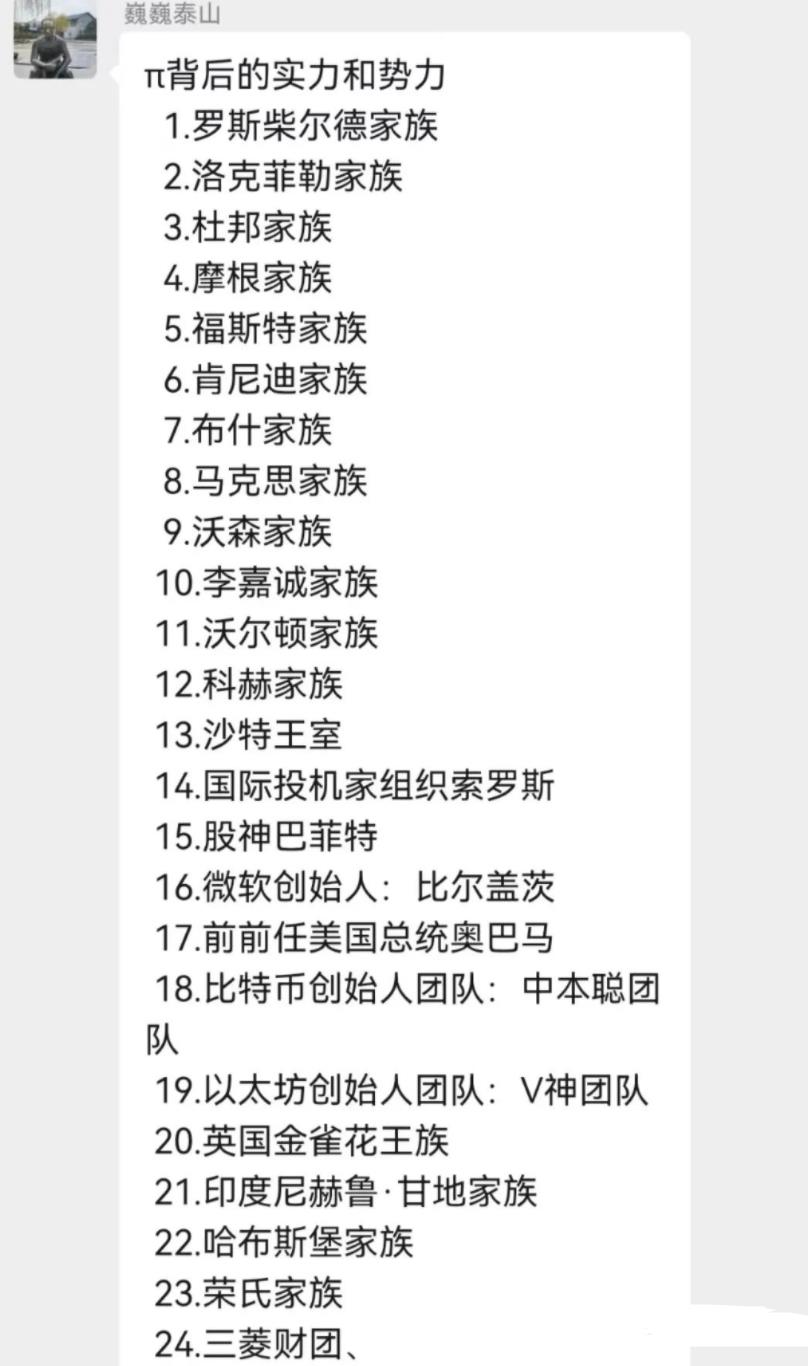The image size is (808, 1366).
Task: Open 巍巍泰山's profile avatar
Action: [x=55, y=38]
